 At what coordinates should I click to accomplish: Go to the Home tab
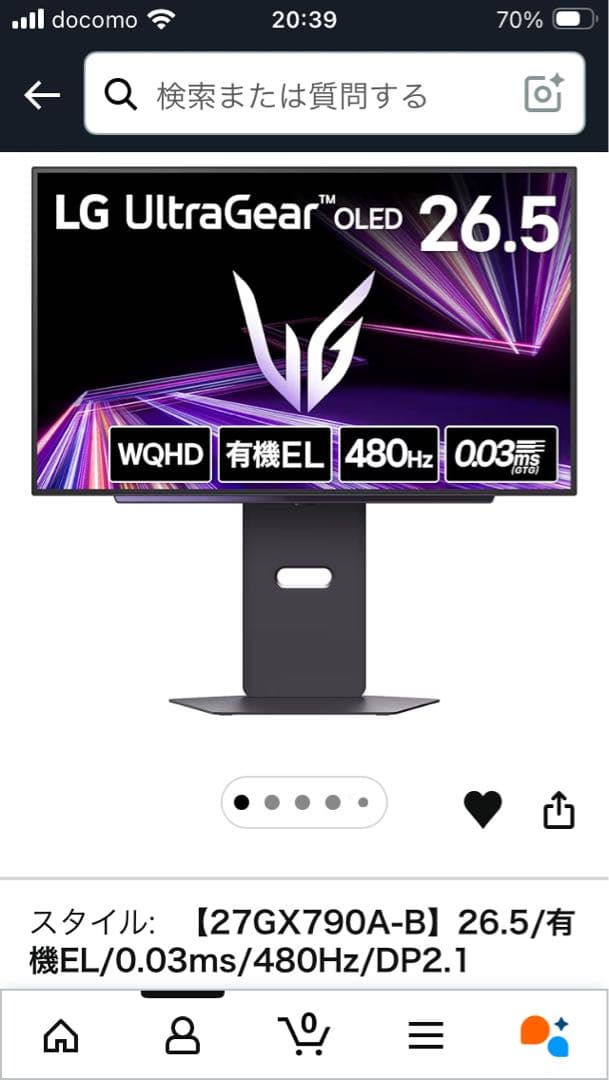click(x=61, y=1035)
